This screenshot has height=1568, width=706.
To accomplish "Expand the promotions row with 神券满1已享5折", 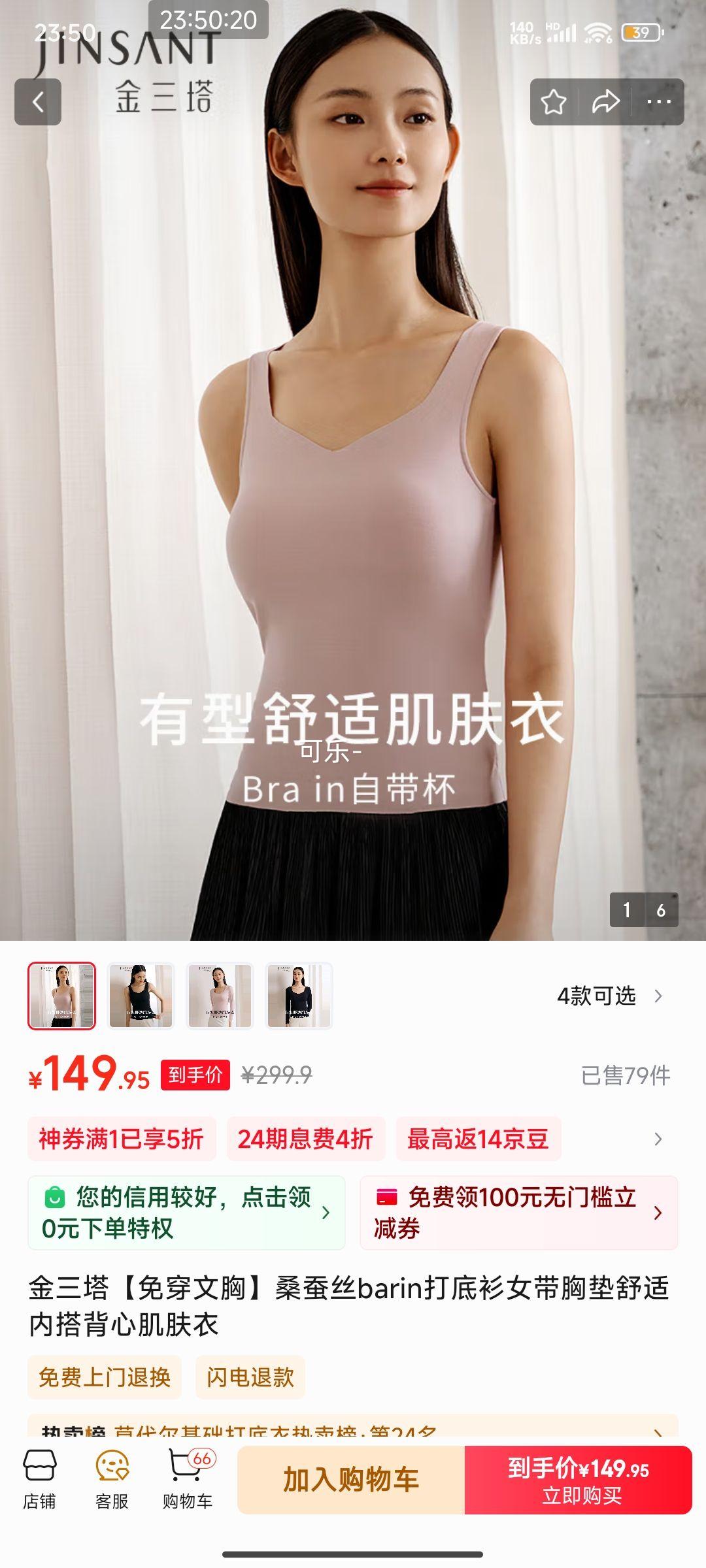I will click(x=658, y=1139).
